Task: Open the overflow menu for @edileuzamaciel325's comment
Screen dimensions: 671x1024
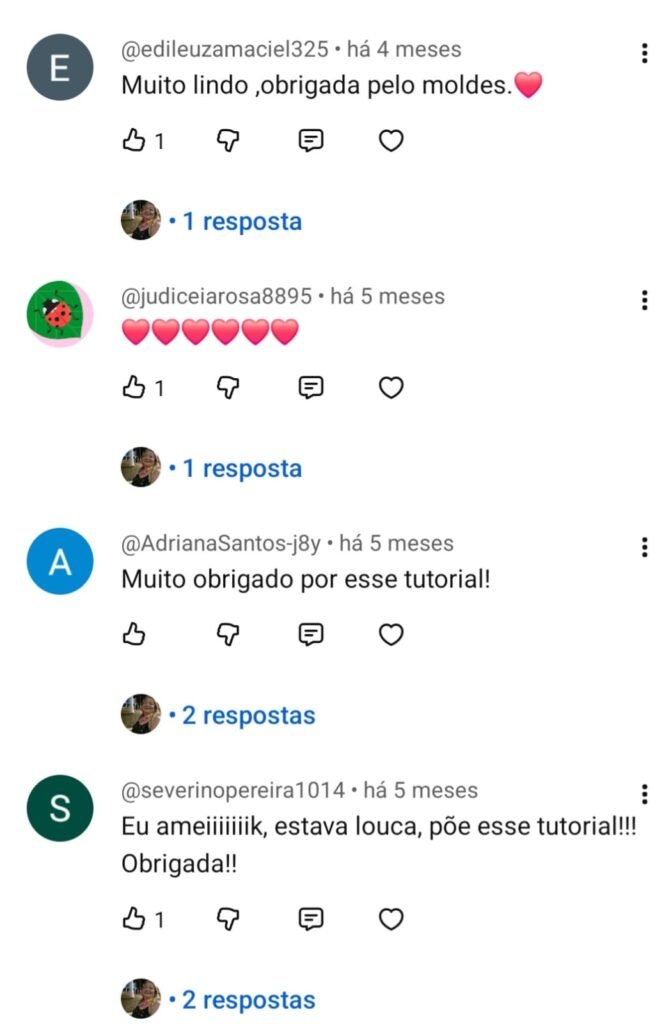Action: coord(644,54)
